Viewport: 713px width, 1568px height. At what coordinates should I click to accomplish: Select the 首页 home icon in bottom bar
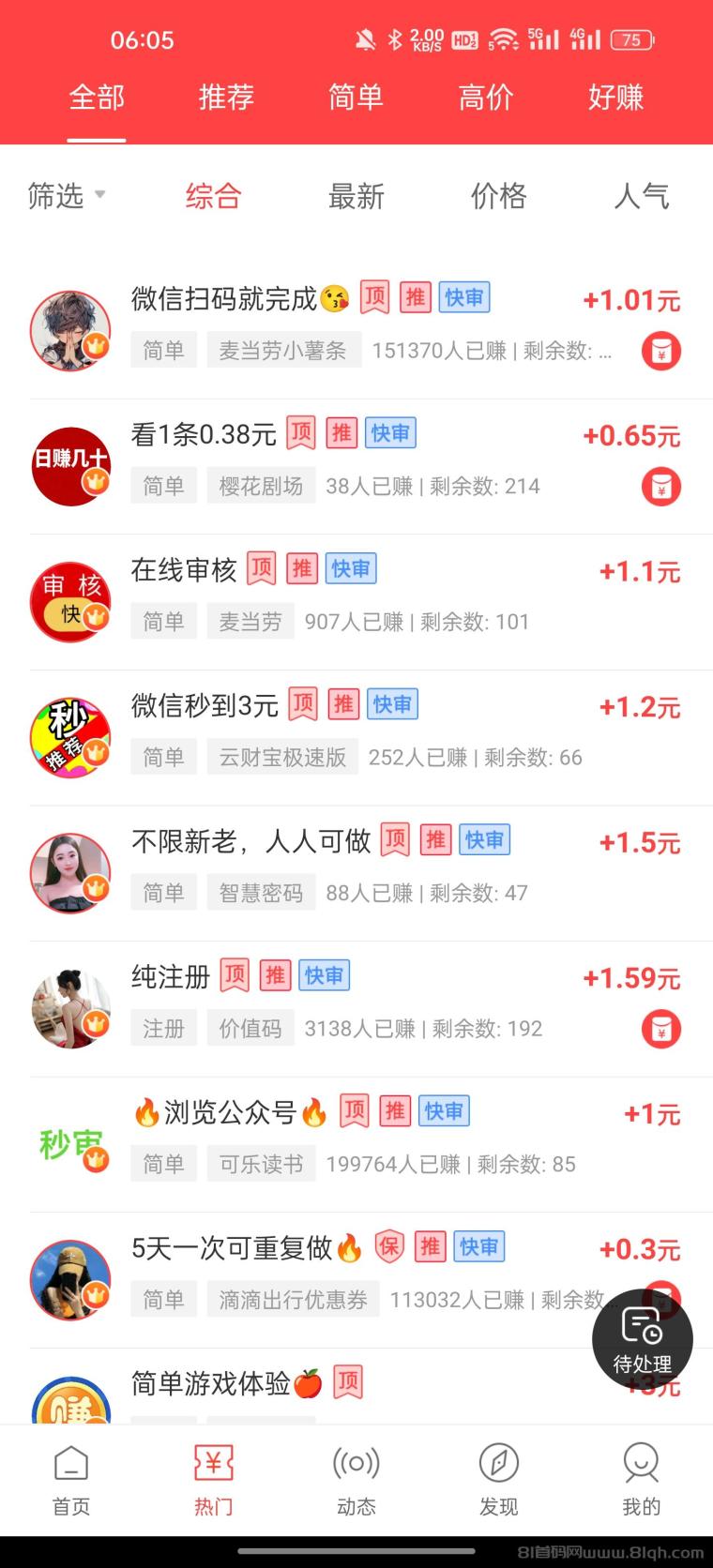coord(71,1474)
